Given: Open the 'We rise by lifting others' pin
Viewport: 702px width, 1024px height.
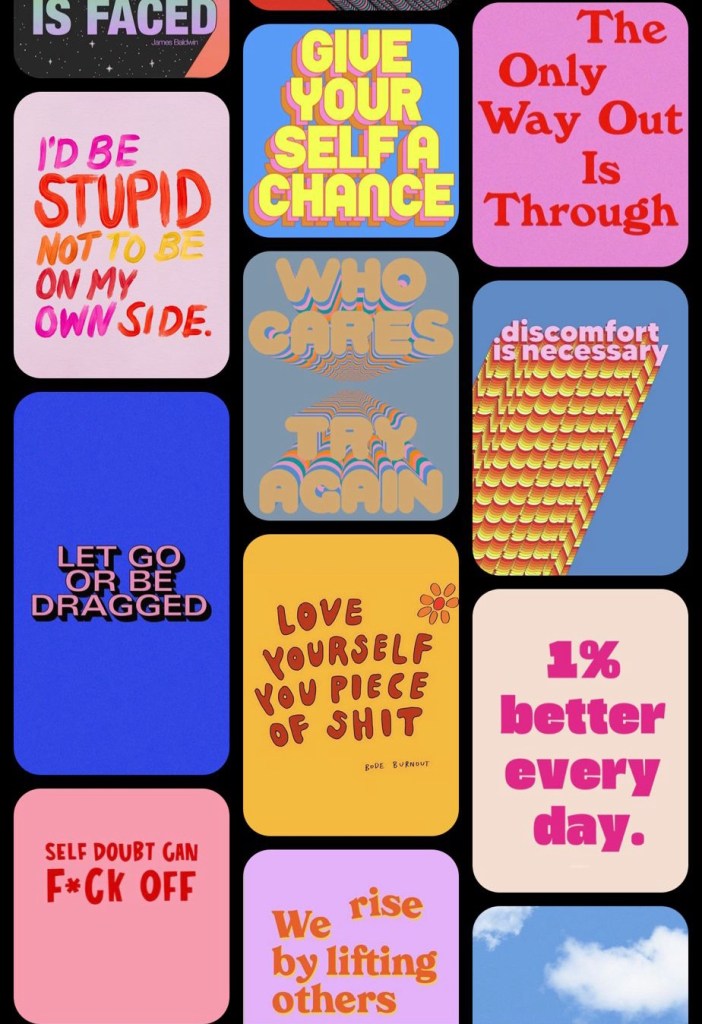Looking at the screenshot, I should pos(351,937).
